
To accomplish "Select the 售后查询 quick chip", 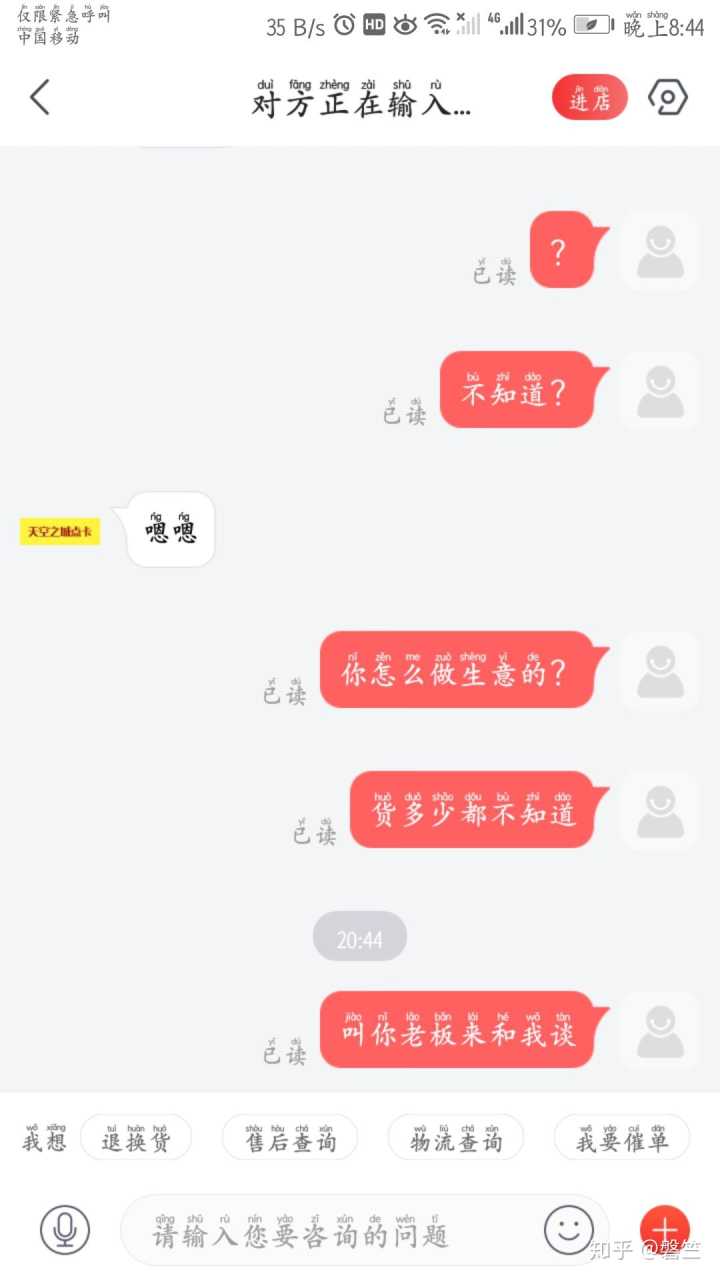I will [x=290, y=1138].
